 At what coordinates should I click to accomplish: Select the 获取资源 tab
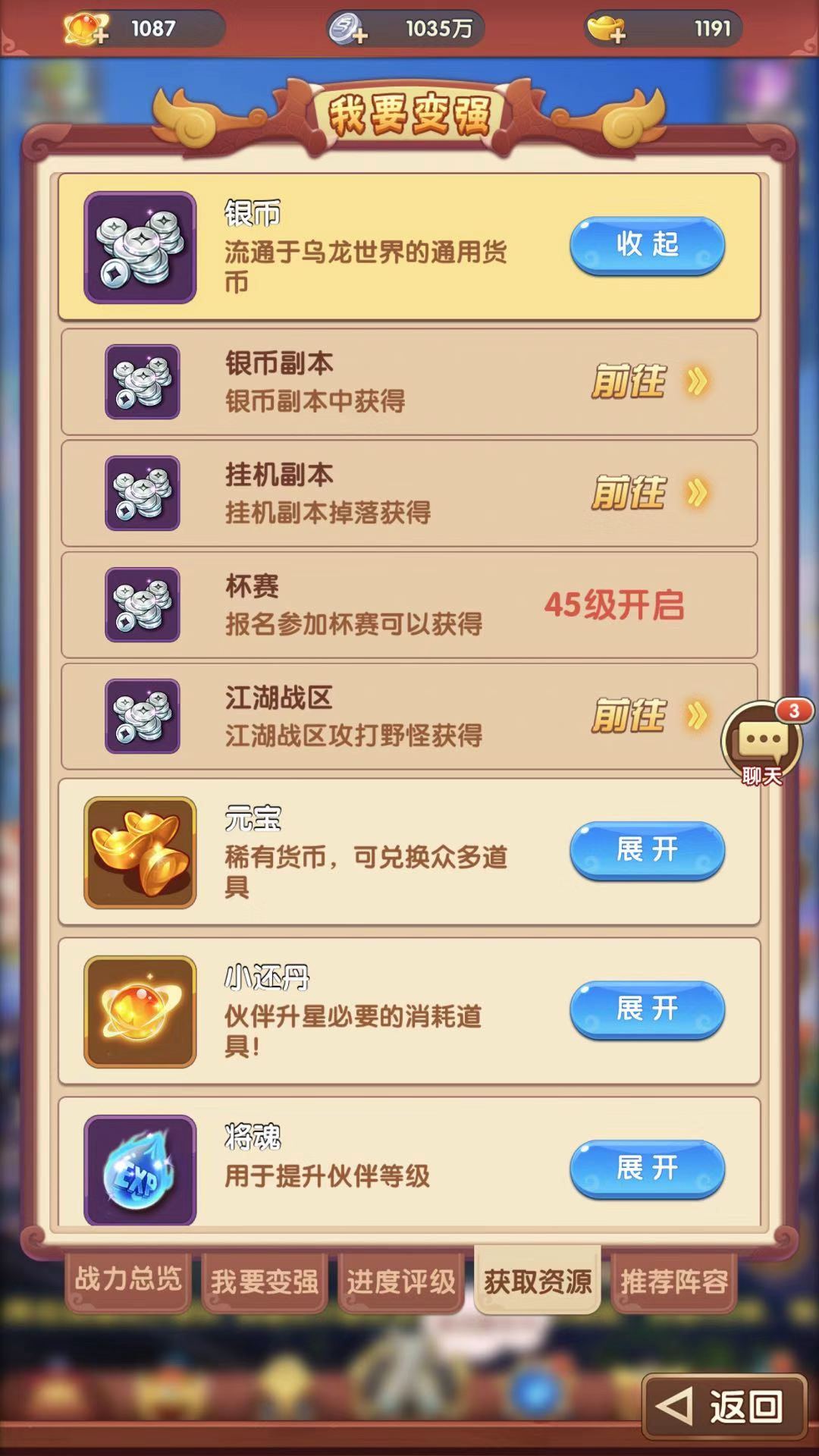(538, 1282)
